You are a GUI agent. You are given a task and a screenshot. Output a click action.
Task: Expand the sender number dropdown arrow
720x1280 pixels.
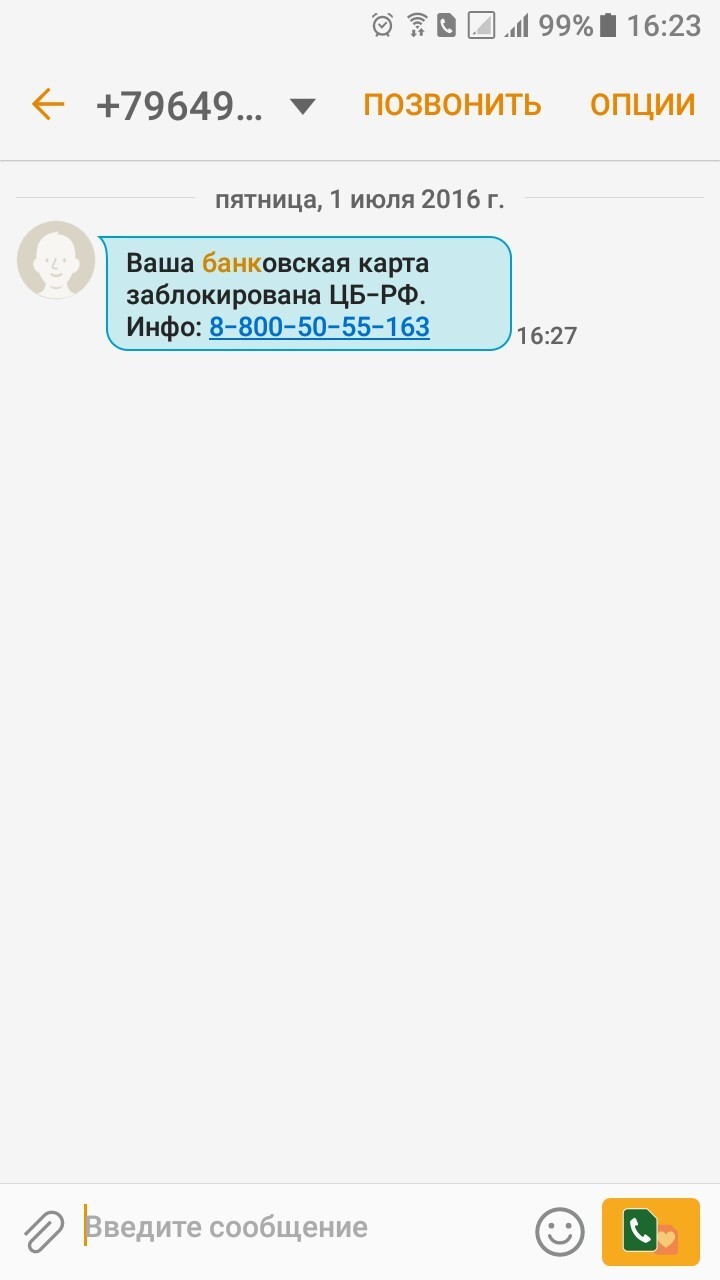coord(302,106)
